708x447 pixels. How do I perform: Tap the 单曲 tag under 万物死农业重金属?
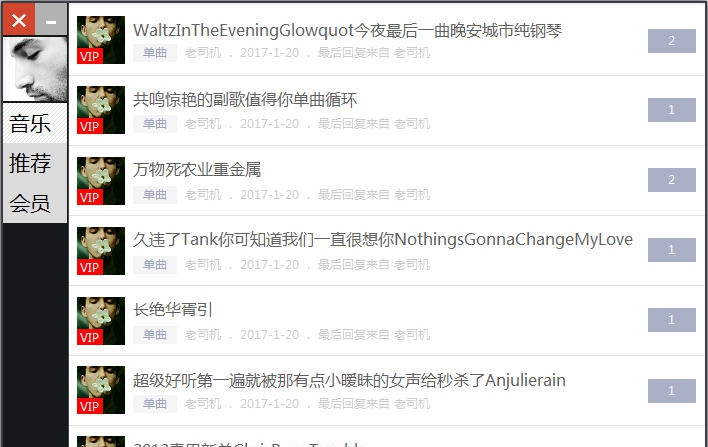point(155,194)
